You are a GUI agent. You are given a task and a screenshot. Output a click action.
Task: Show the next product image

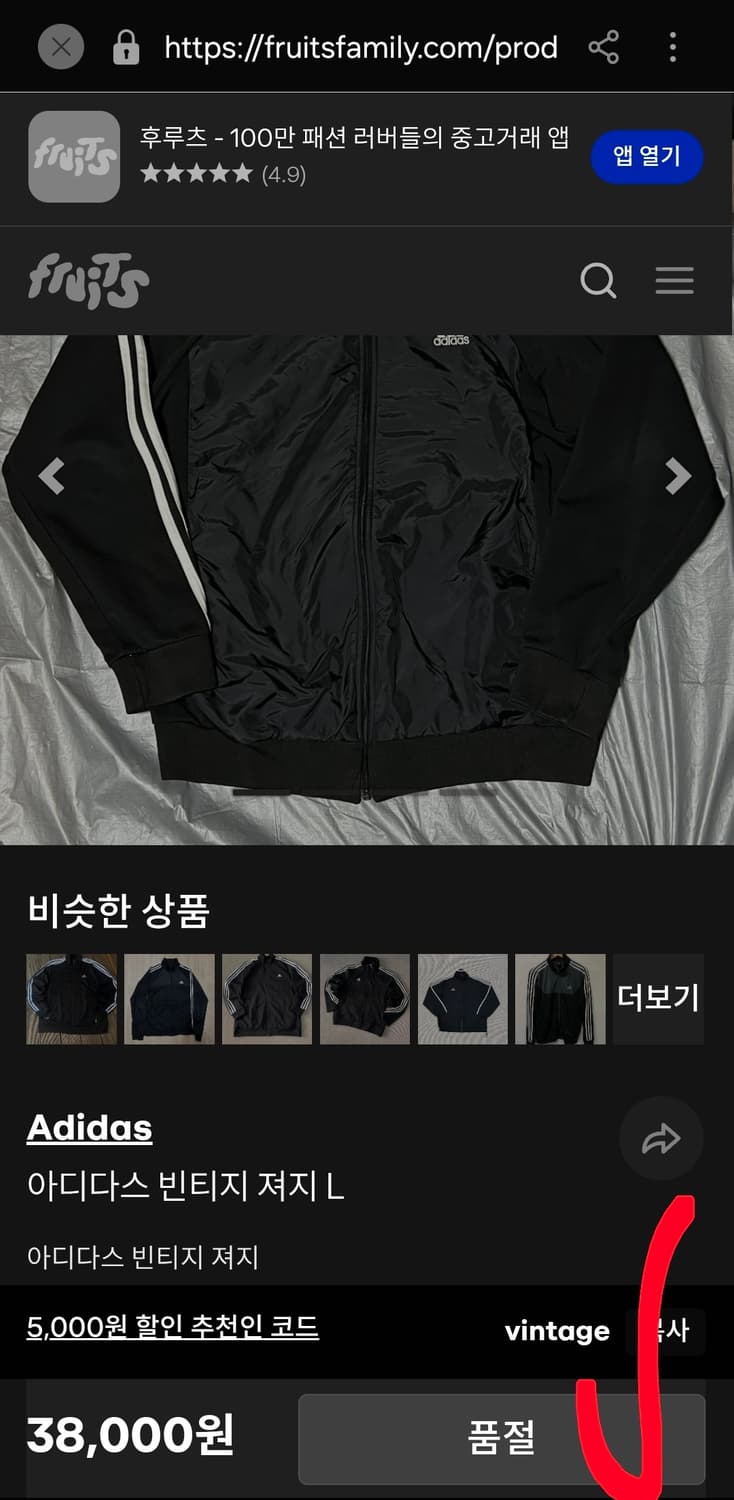click(x=678, y=475)
